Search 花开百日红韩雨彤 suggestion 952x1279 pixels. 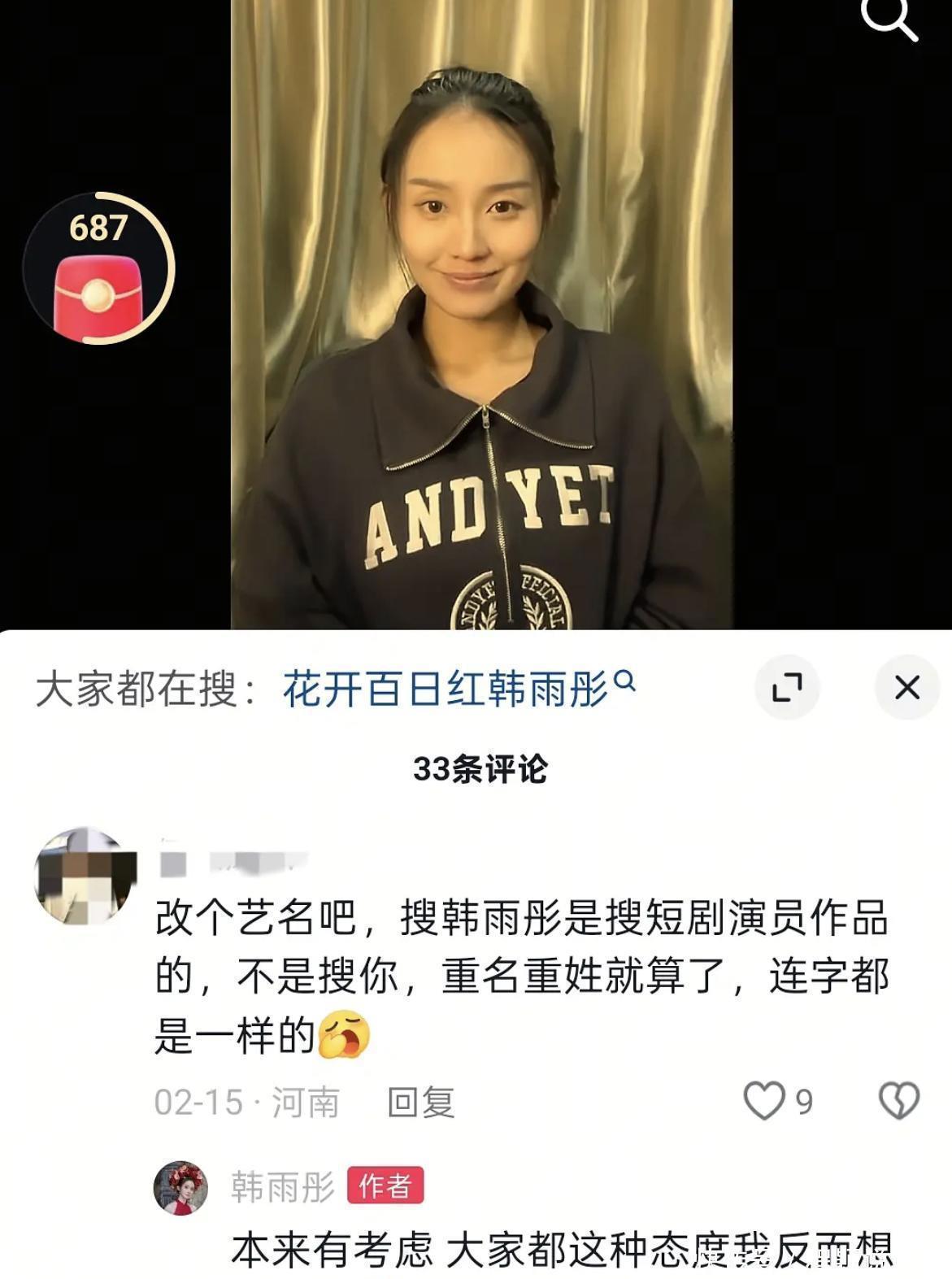457,690
